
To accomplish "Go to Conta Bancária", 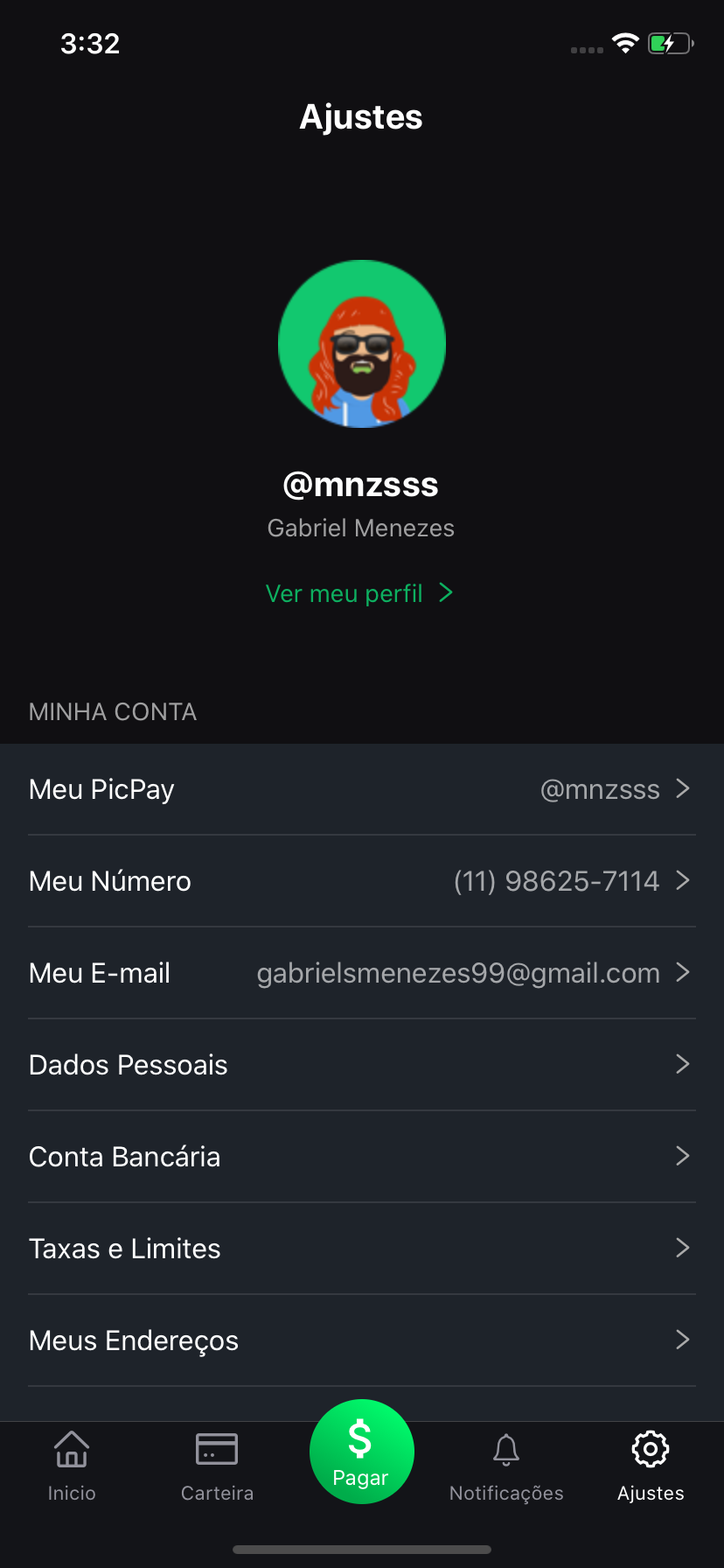I will tap(362, 1157).
